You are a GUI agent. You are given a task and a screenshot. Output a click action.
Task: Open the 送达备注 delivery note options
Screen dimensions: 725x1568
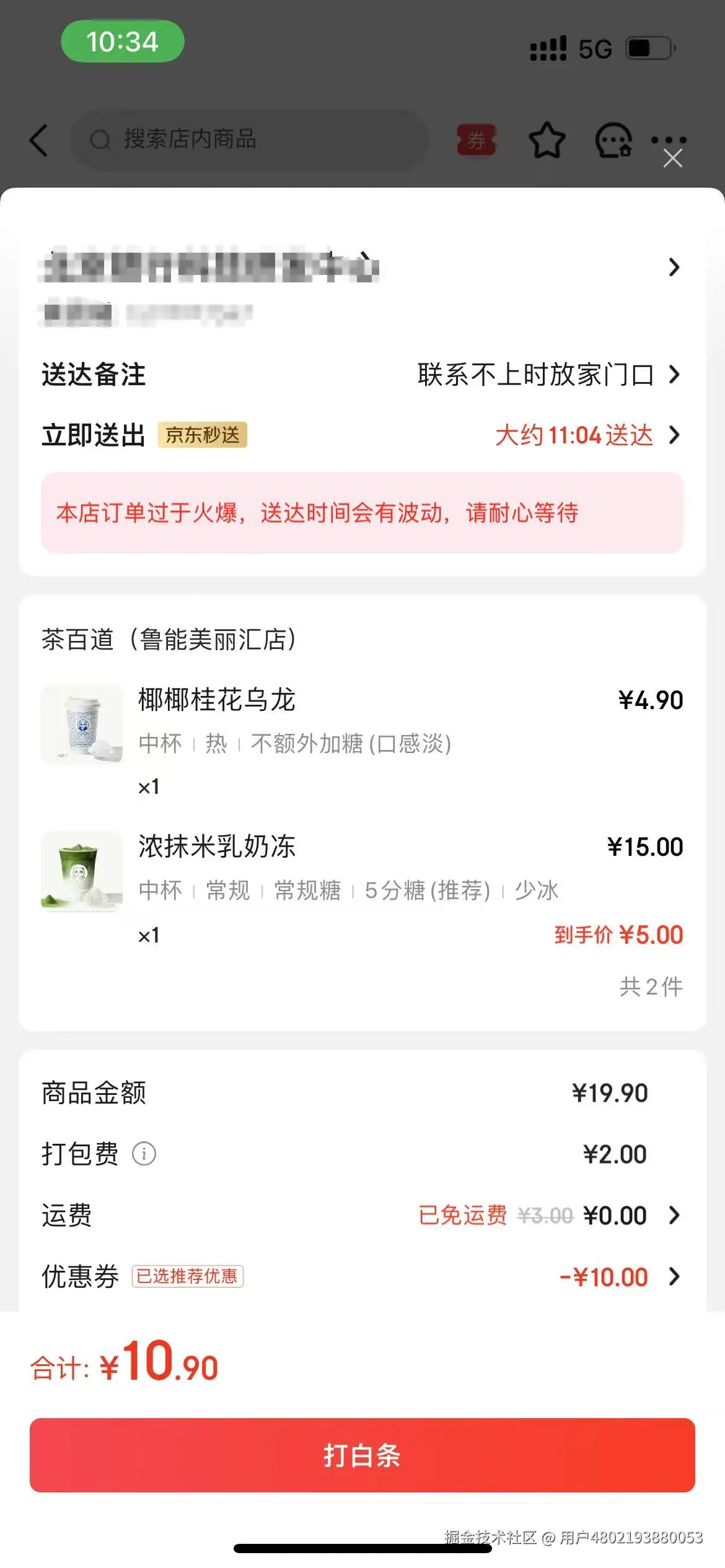(674, 375)
